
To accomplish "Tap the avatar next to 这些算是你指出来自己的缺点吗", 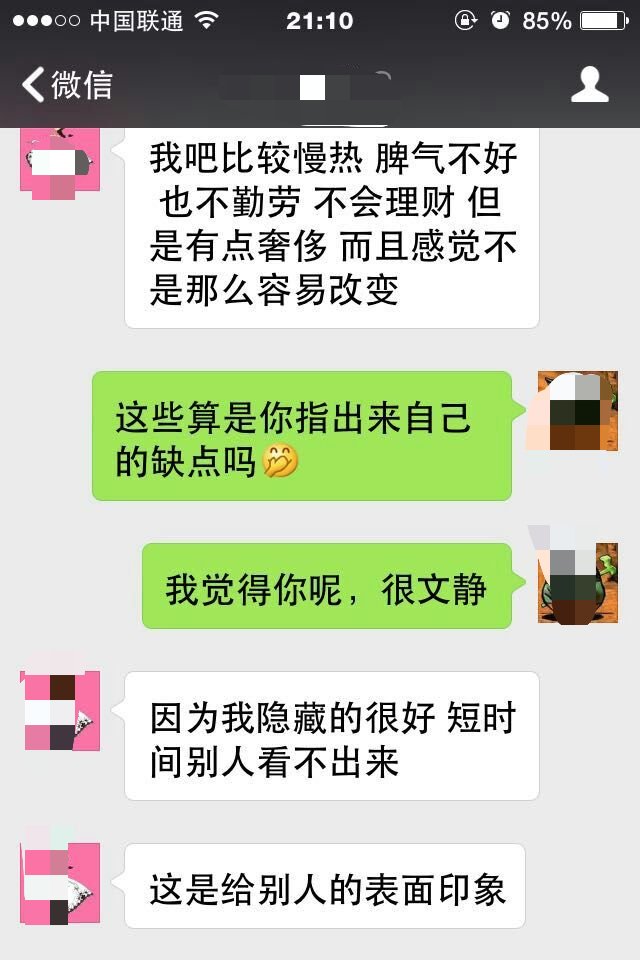I will tap(577, 410).
